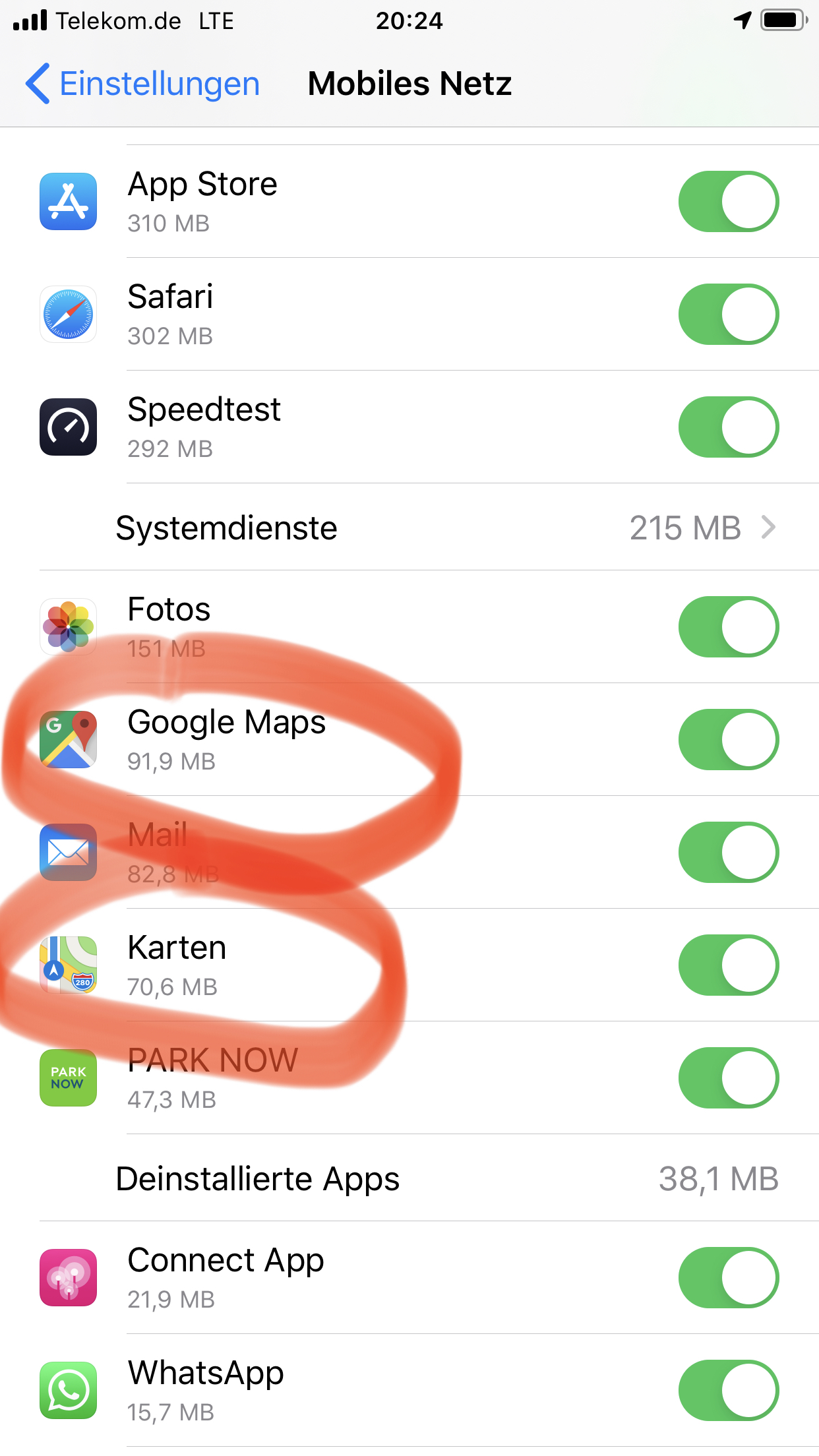Switch off mobile data for Fotos
The height and width of the screenshot is (1456, 819).
tap(728, 627)
